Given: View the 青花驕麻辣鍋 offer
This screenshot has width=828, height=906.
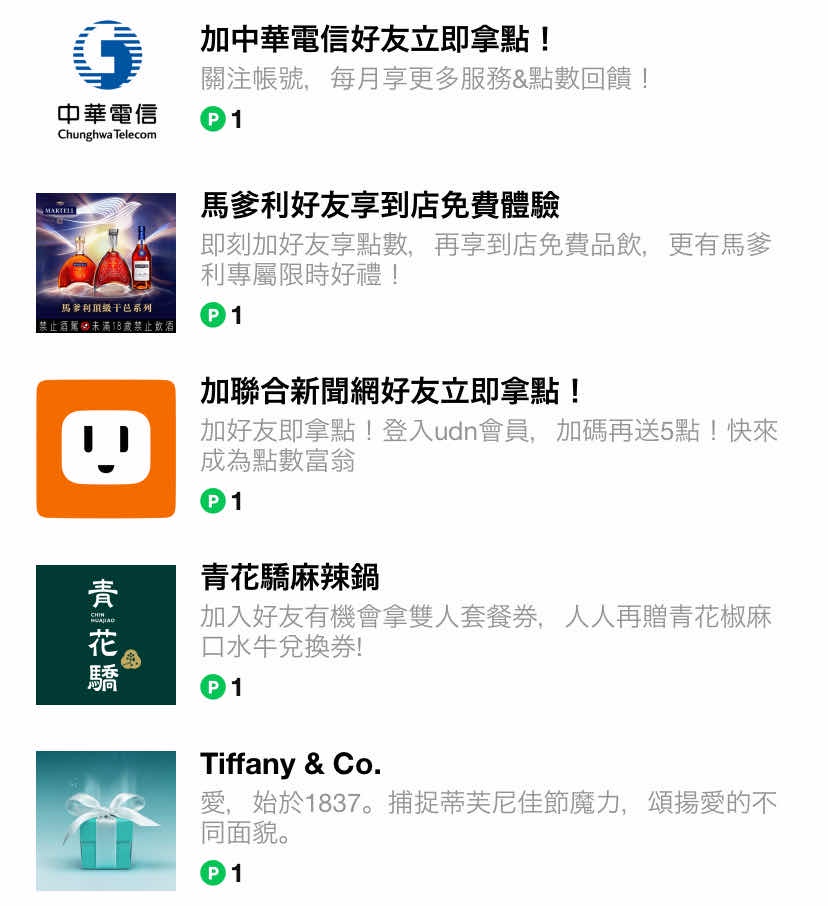Looking at the screenshot, I should click(x=290, y=577).
